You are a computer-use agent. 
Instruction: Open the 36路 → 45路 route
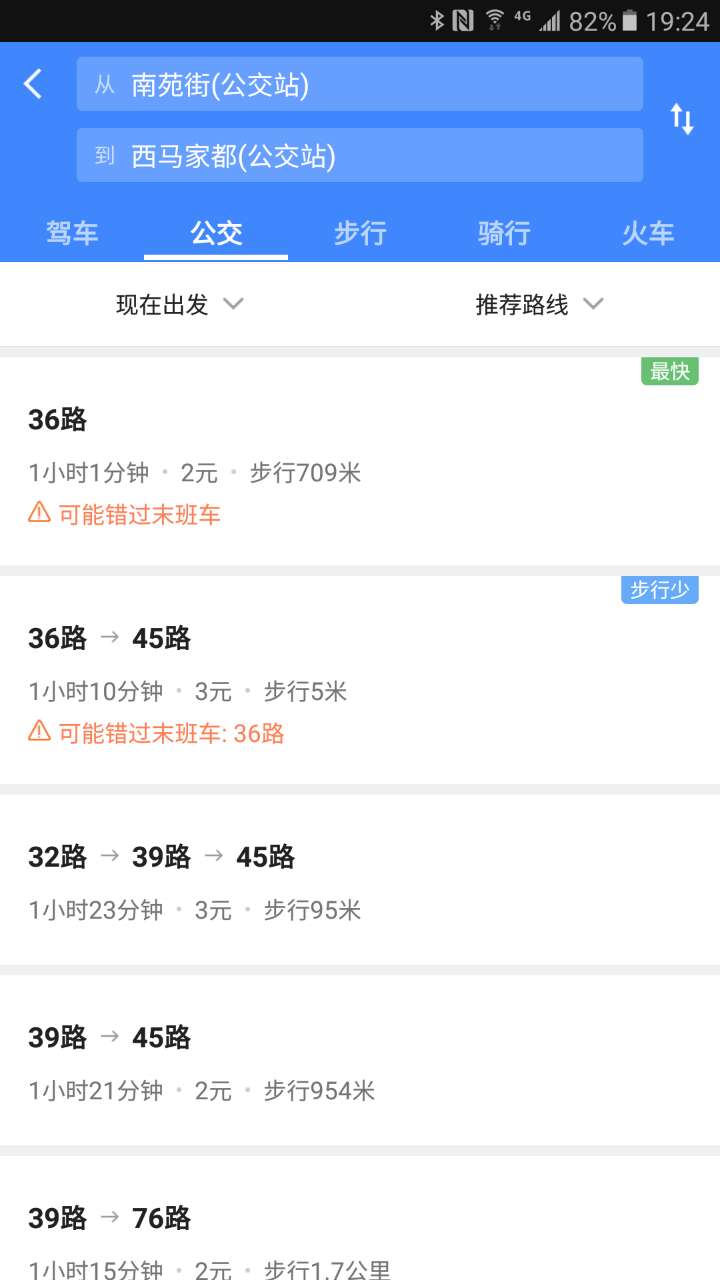pos(360,680)
